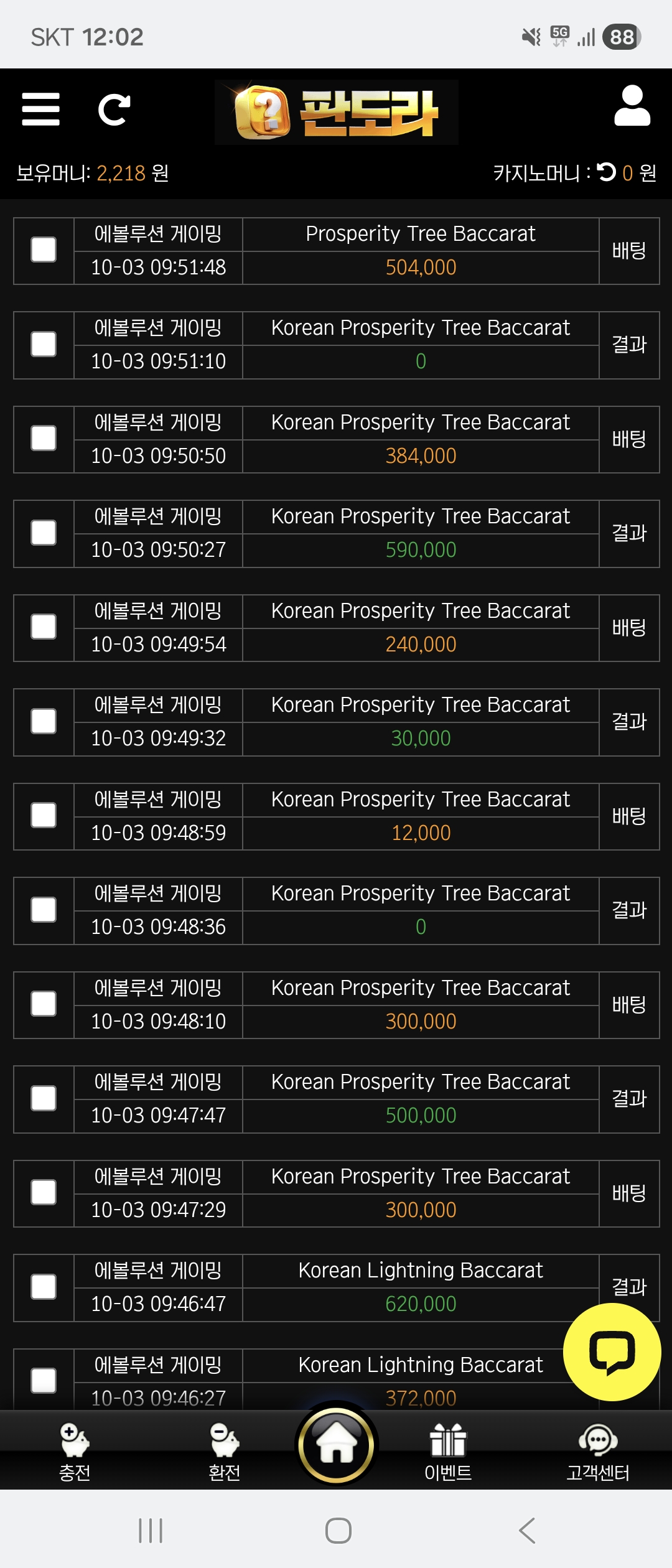Screen dimensions: 672x1568
Task: Check the box for the 09:51:48 entry
Action: pyautogui.click(x=44, y=250)
